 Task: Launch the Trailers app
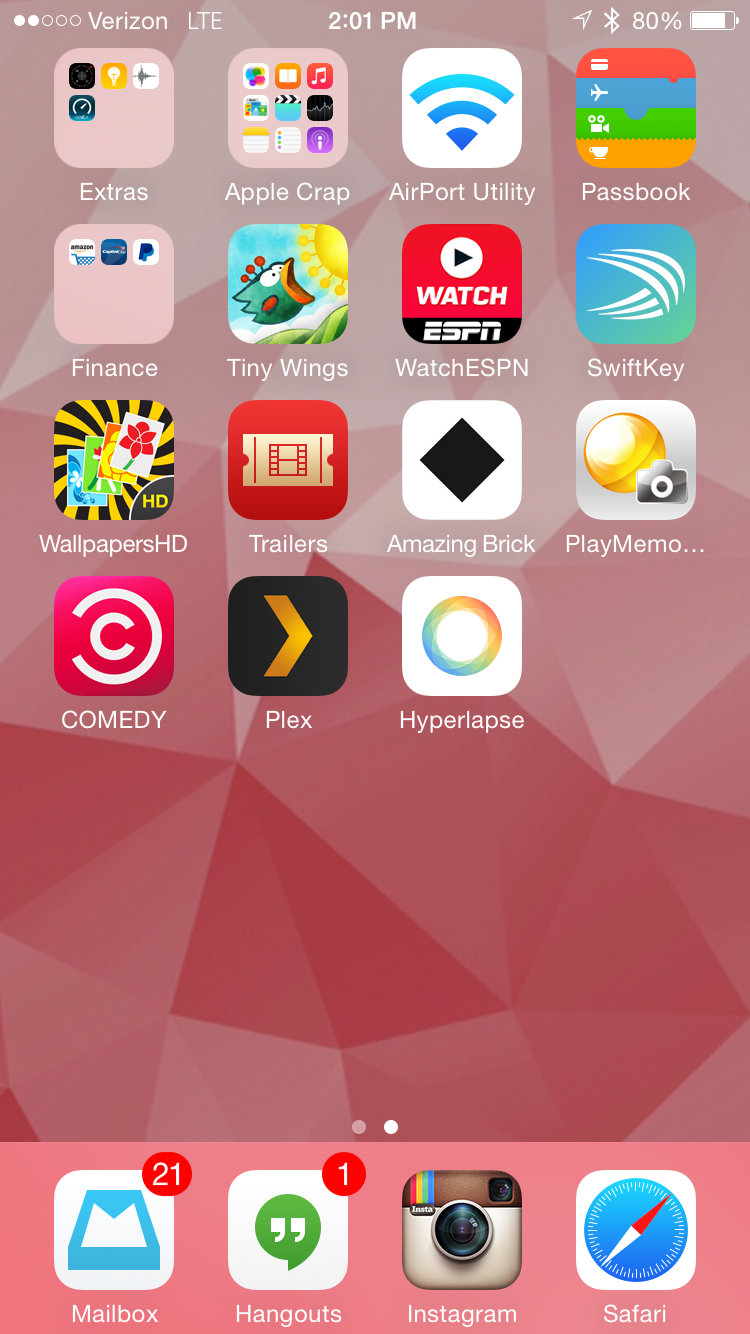tap(288, 460)
